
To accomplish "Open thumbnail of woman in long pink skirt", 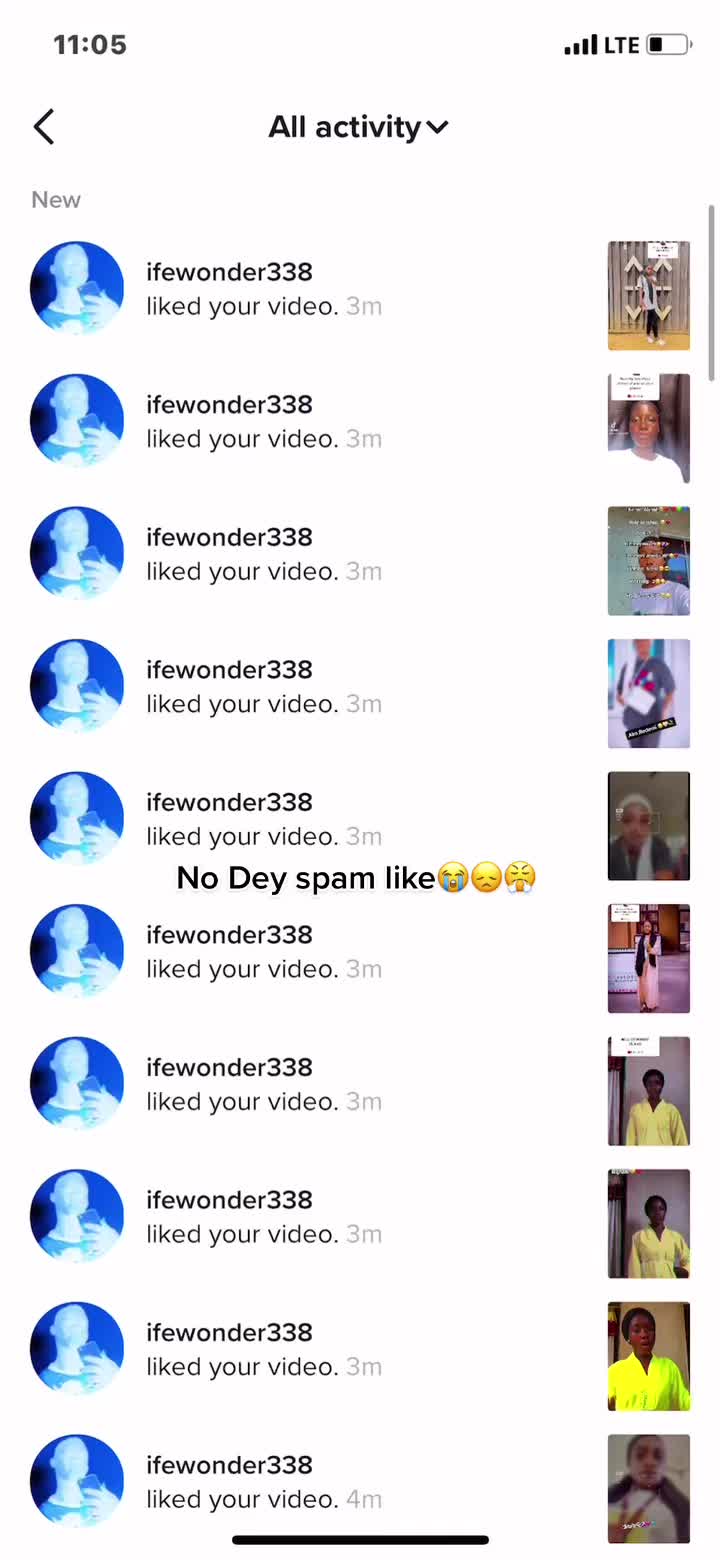I will [648, 958].
